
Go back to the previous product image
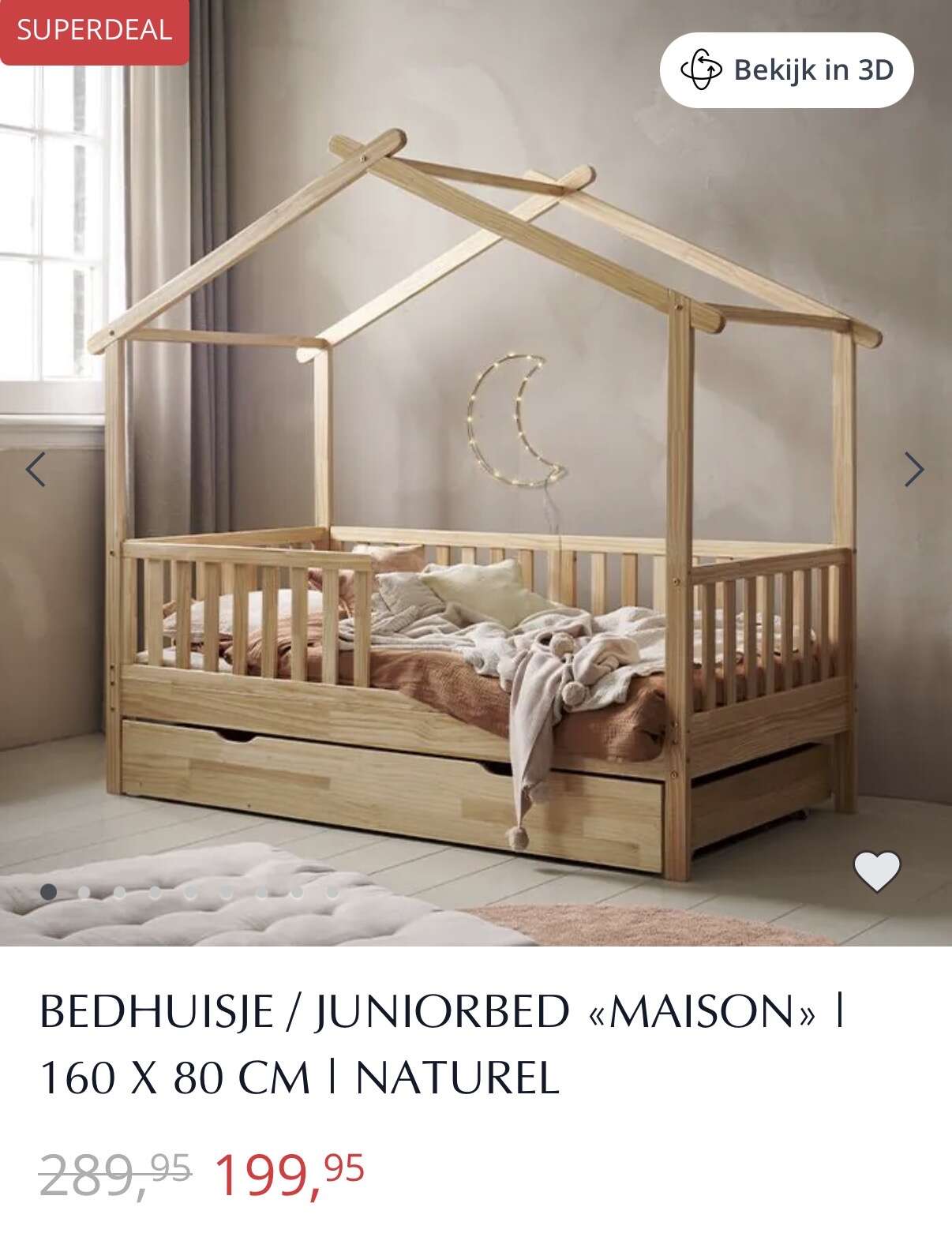(x=36, y=470)
